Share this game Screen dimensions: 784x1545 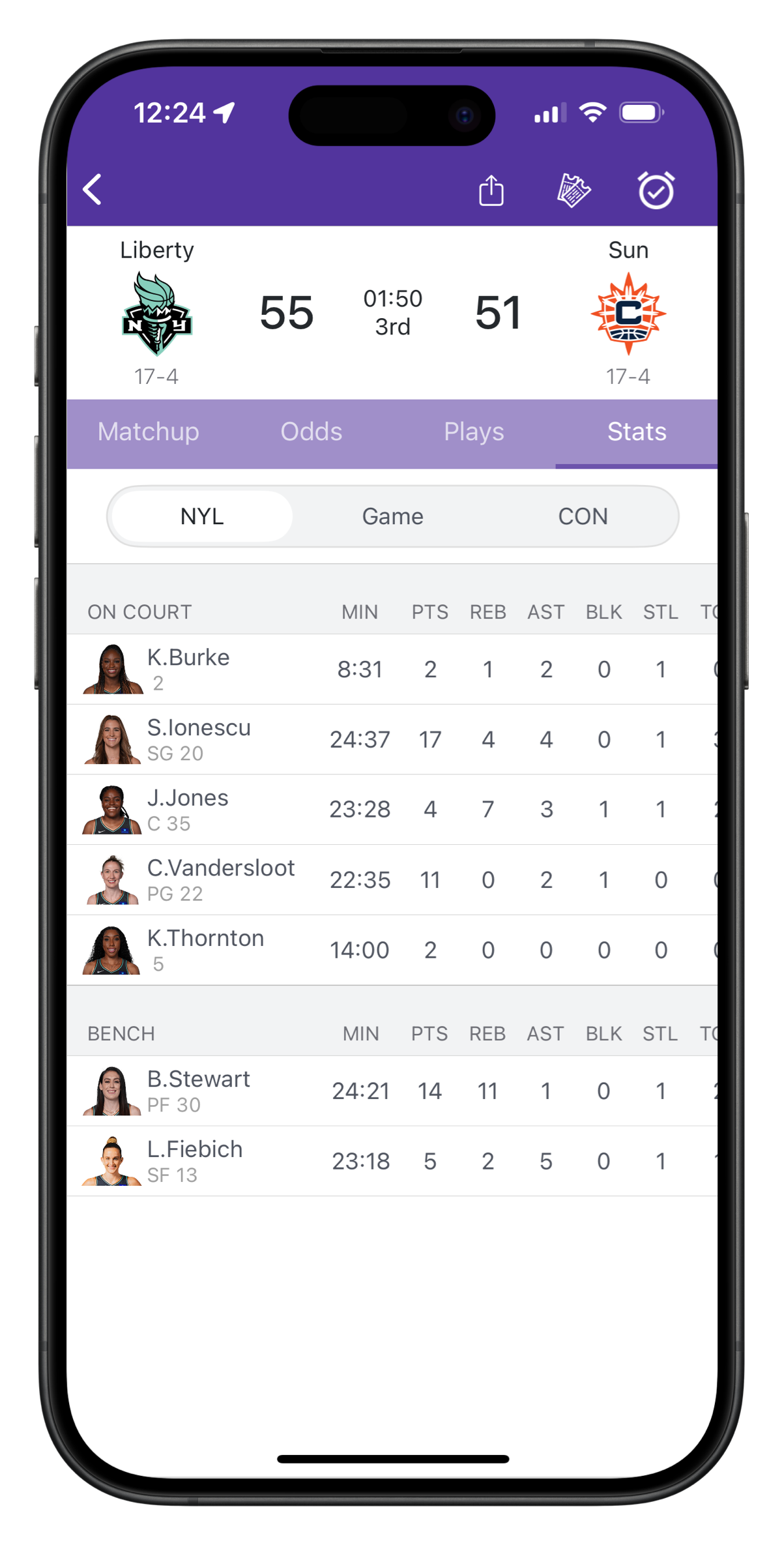[491, 190]
